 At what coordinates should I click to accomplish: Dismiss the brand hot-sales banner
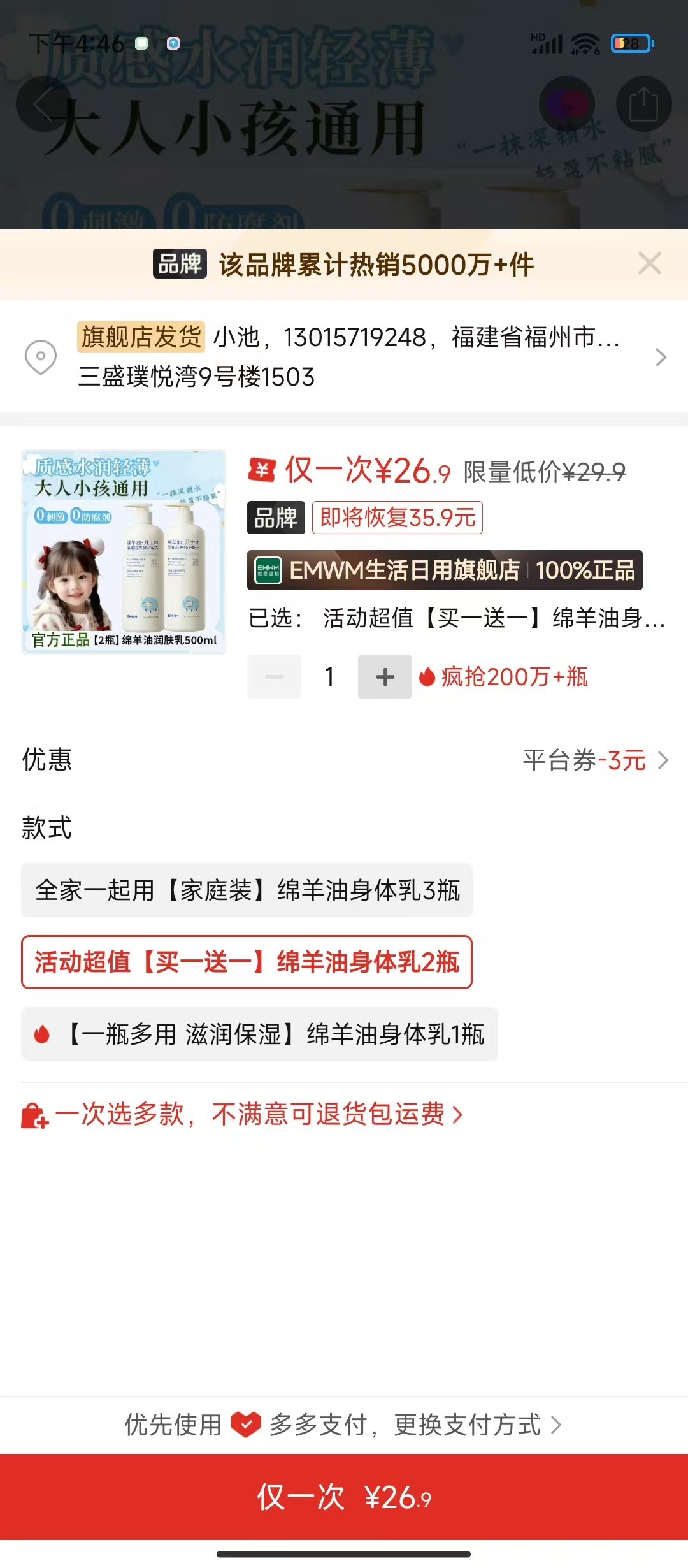point(649,263)
